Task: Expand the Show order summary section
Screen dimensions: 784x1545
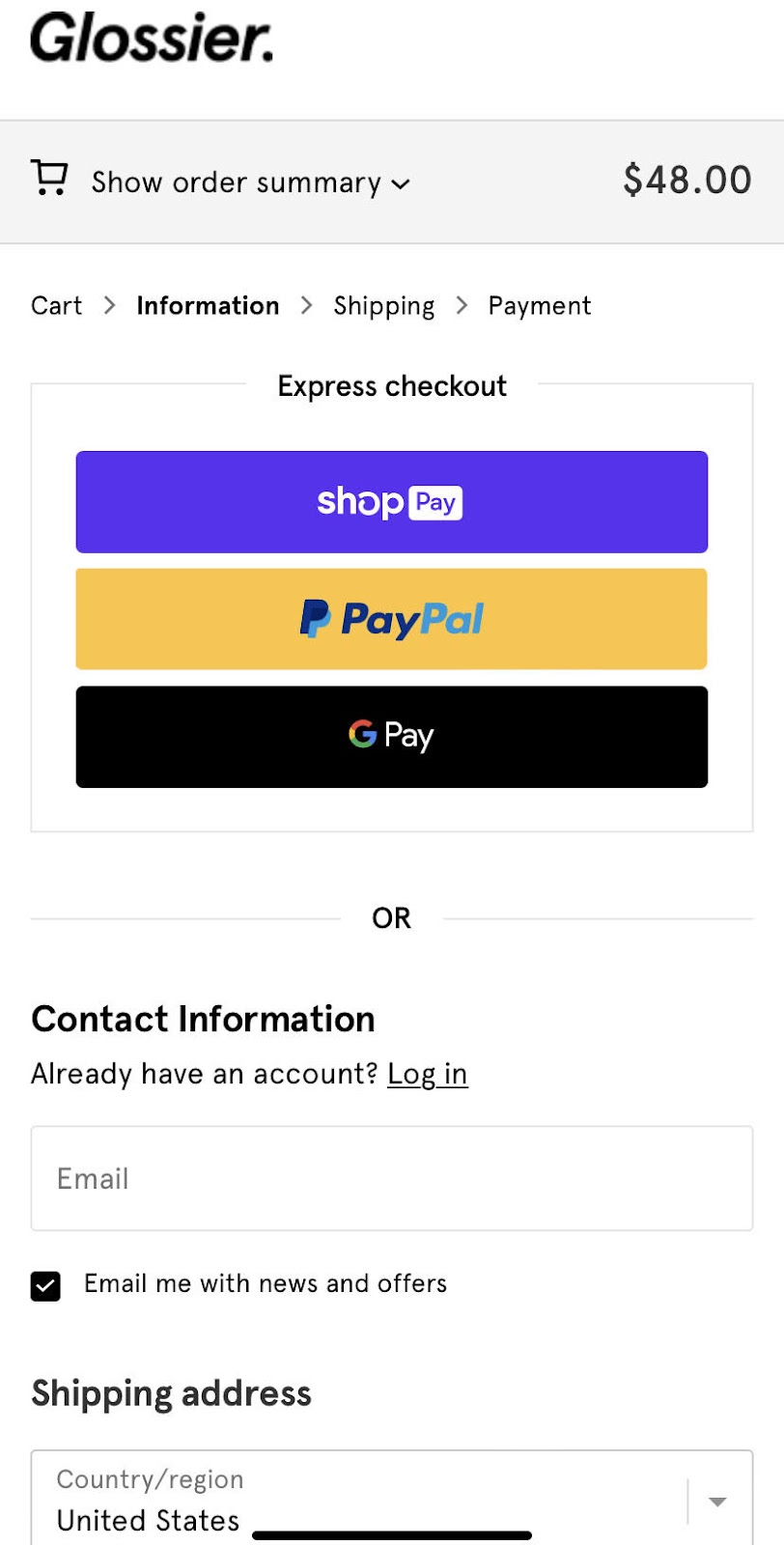Action: 249,182
